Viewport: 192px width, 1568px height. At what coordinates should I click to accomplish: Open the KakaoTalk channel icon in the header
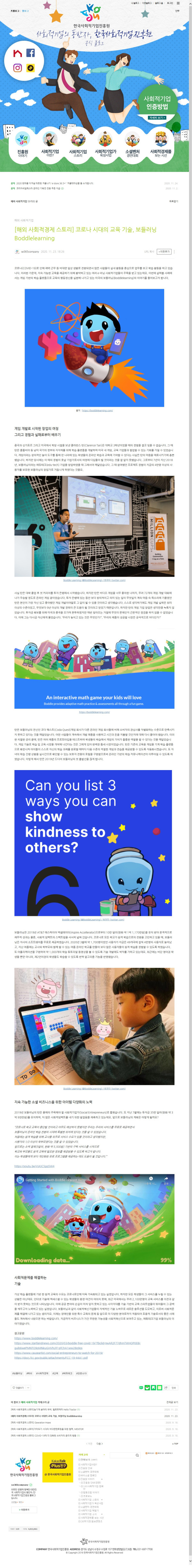coord(30,68)
